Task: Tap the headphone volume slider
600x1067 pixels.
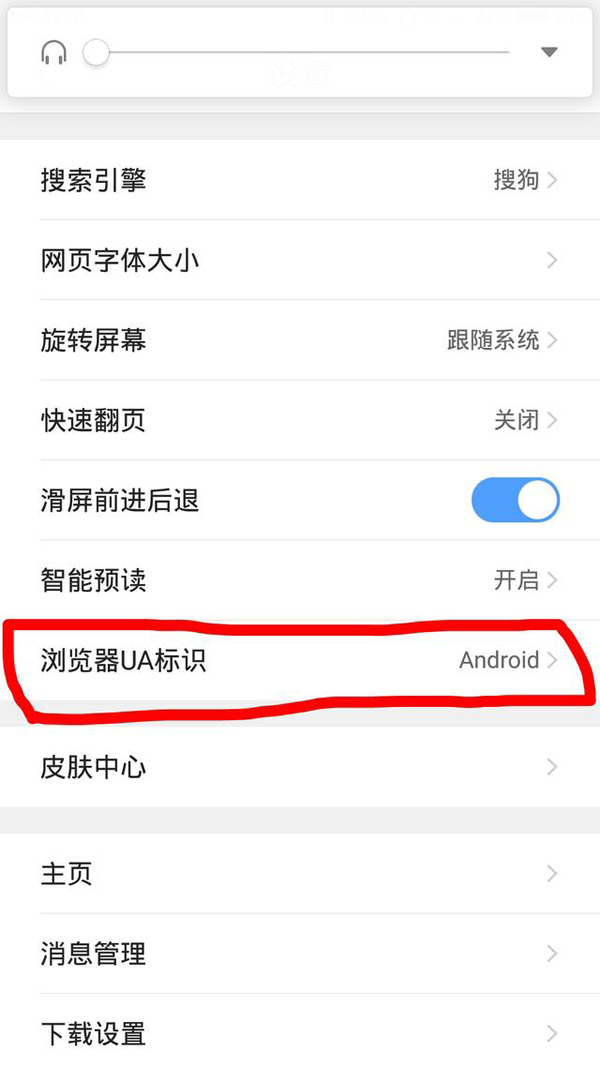Action: [x=300, y=52]
